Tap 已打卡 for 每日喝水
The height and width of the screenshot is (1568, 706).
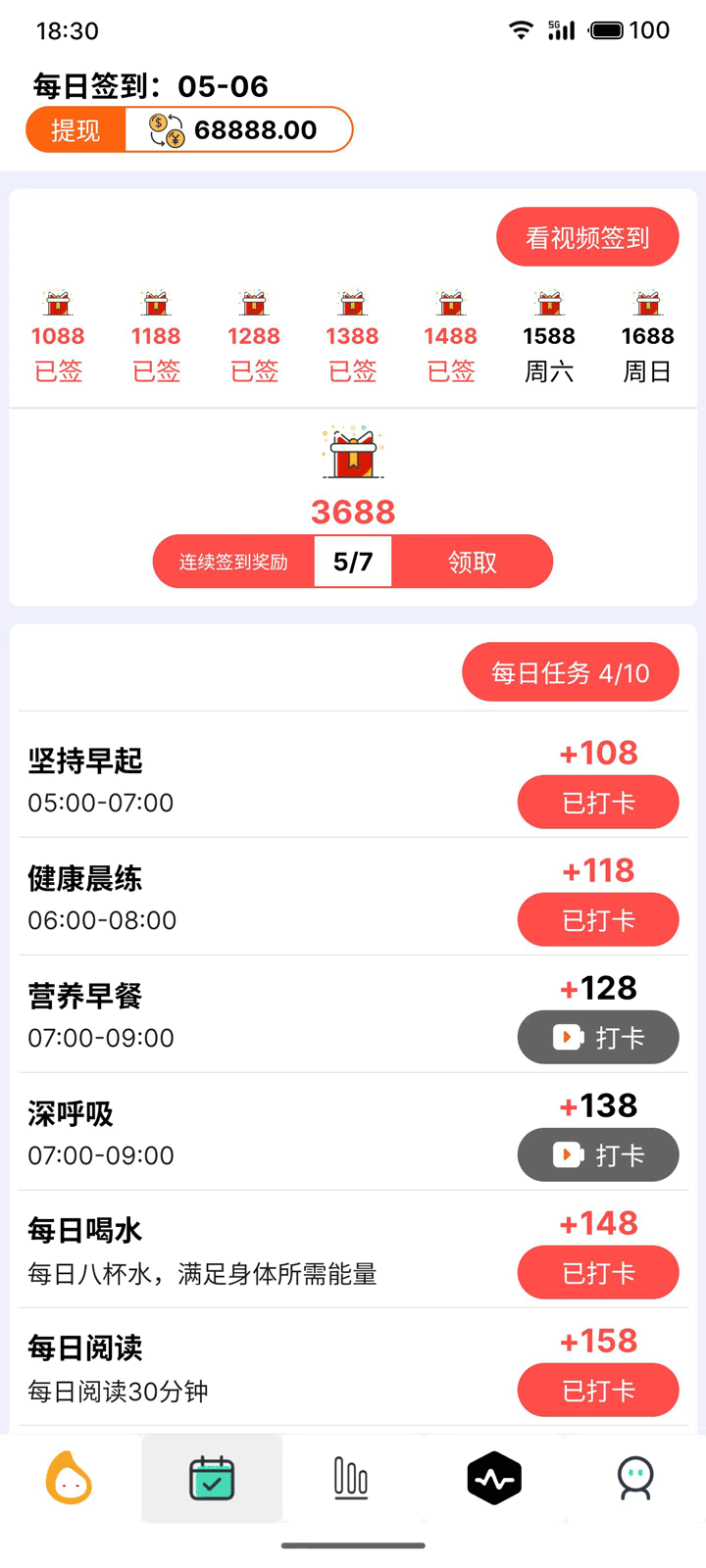pos(598,1273)
